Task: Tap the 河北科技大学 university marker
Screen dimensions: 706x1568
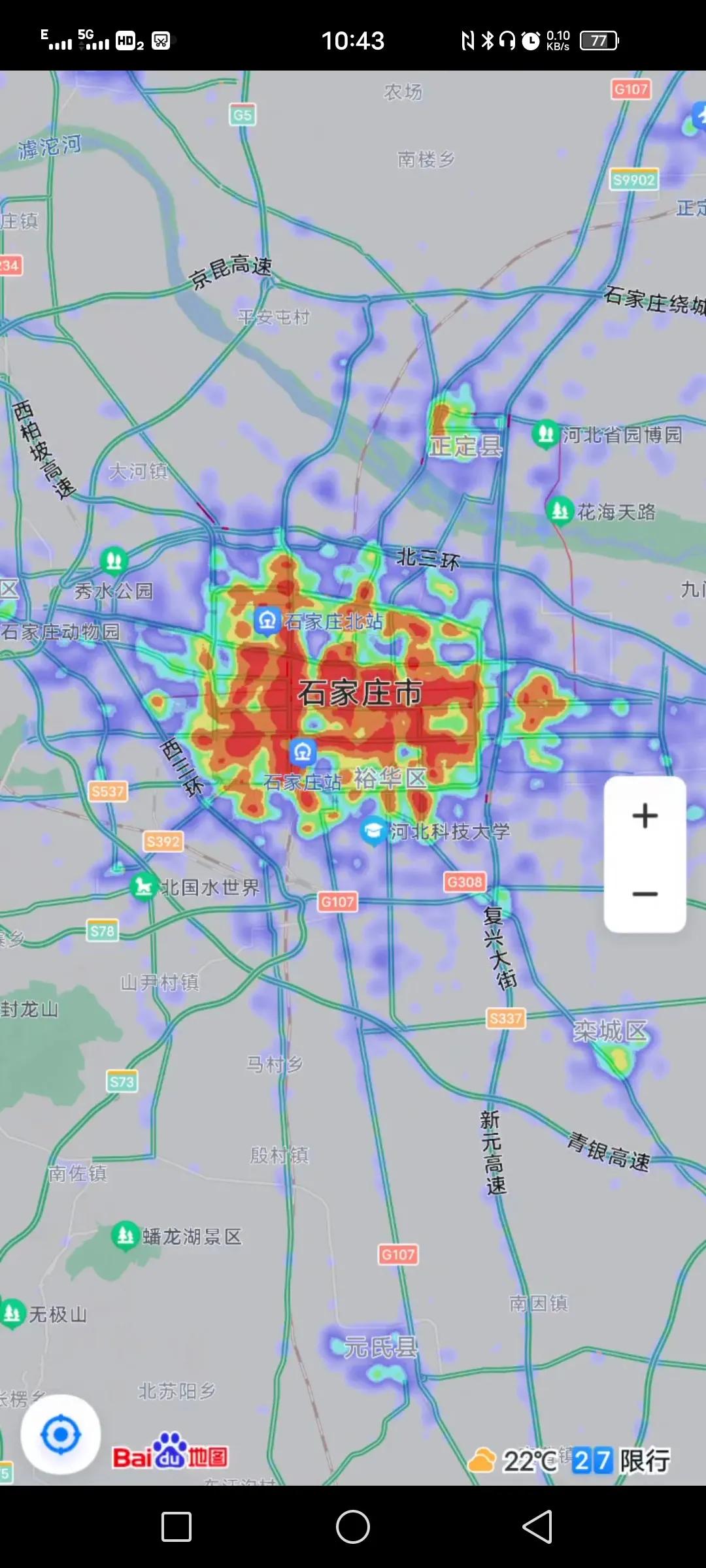Action: [x=373, y=830]
